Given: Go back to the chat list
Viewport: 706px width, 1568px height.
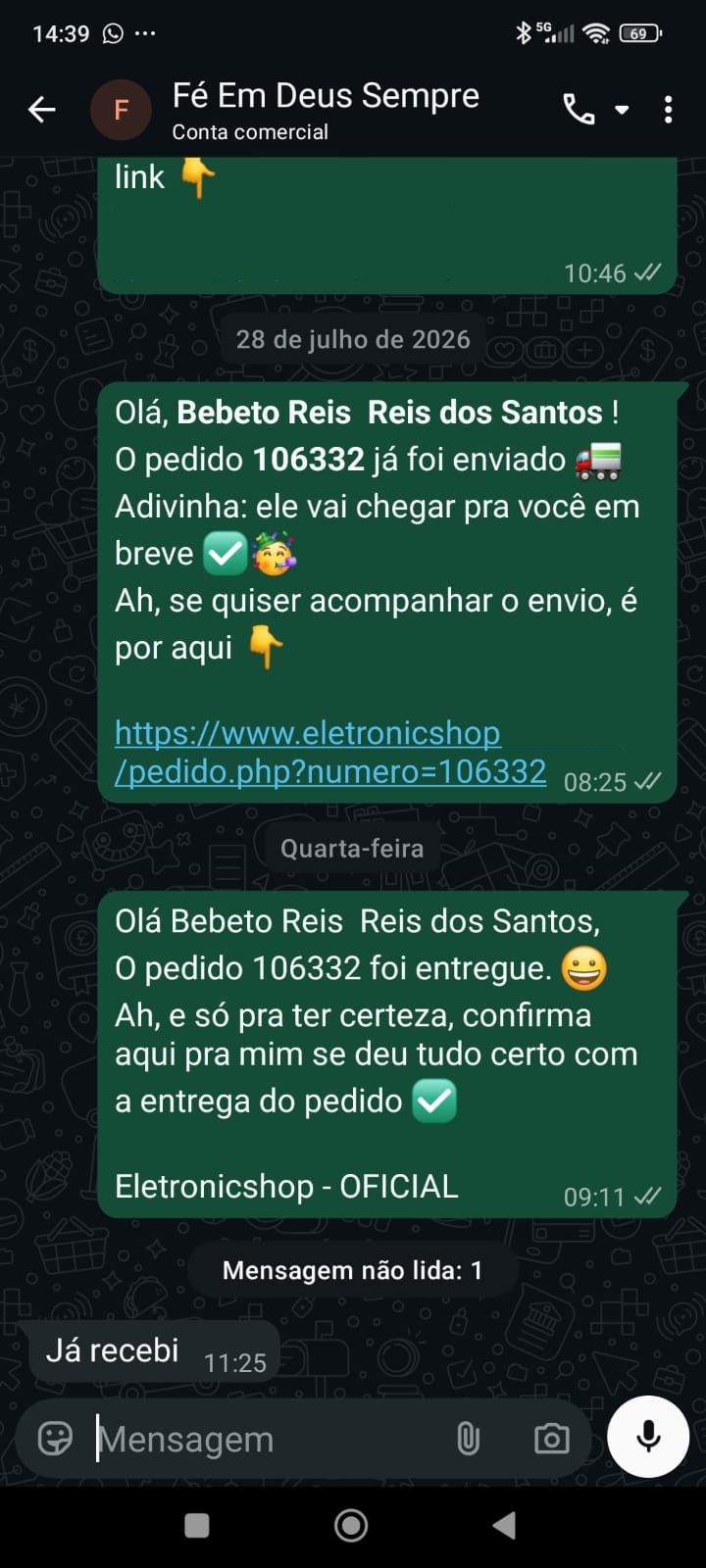Looking at the screenshot, I should pyautogui.click(x=42, y=109).
